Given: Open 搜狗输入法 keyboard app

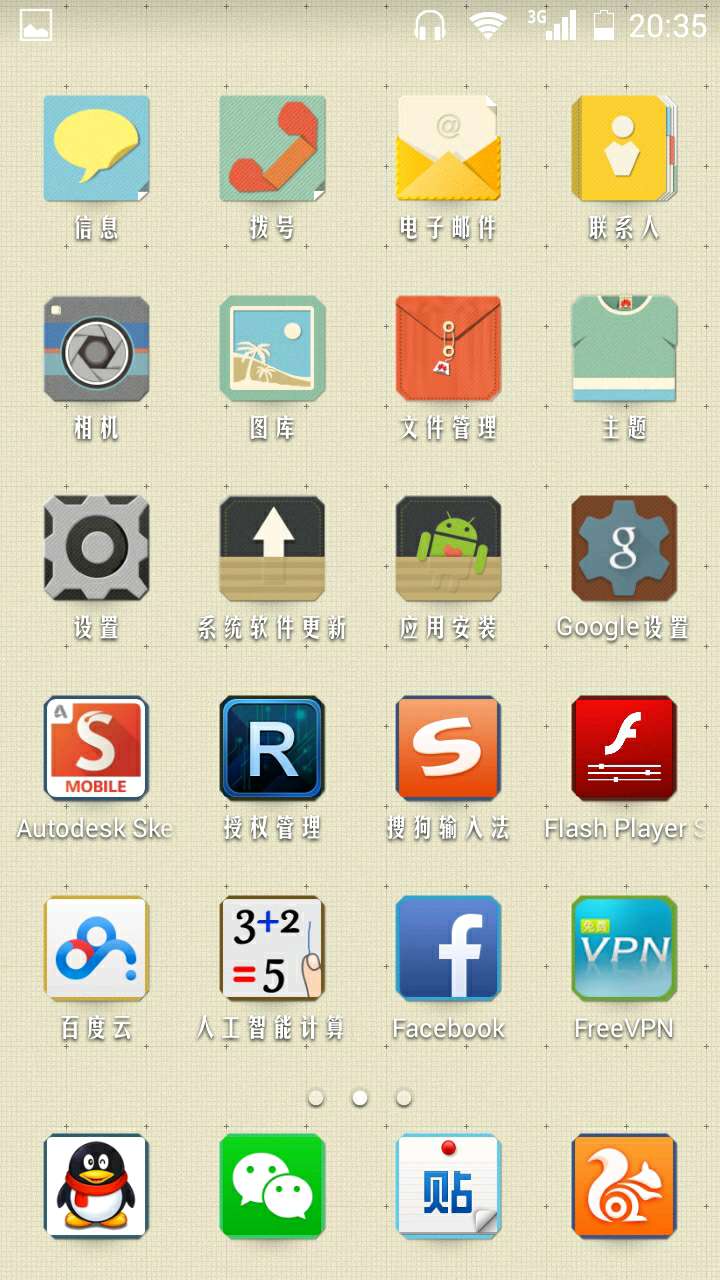Looking at the screenshot, I should 448,749.
